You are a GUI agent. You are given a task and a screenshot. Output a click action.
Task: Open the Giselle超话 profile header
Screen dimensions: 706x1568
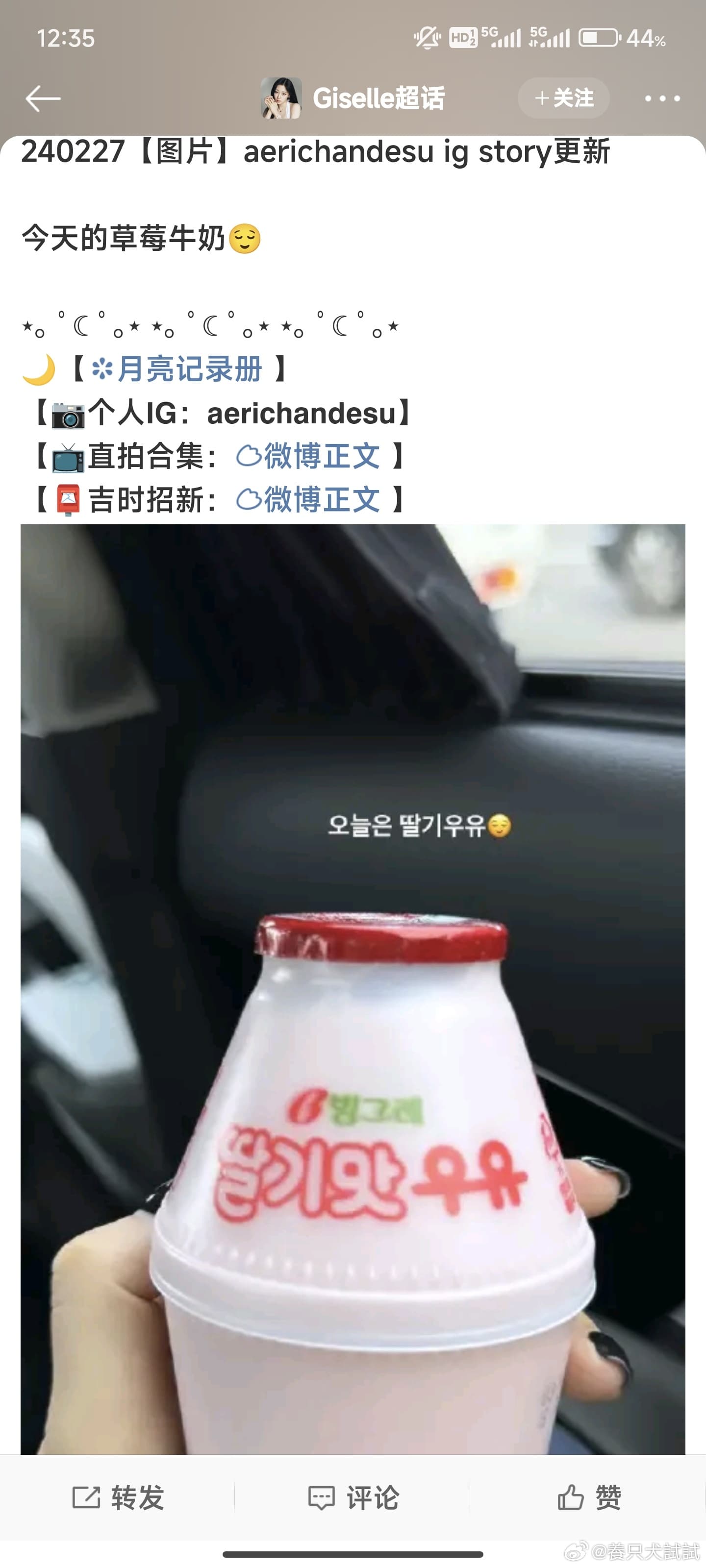coord(353,98)
